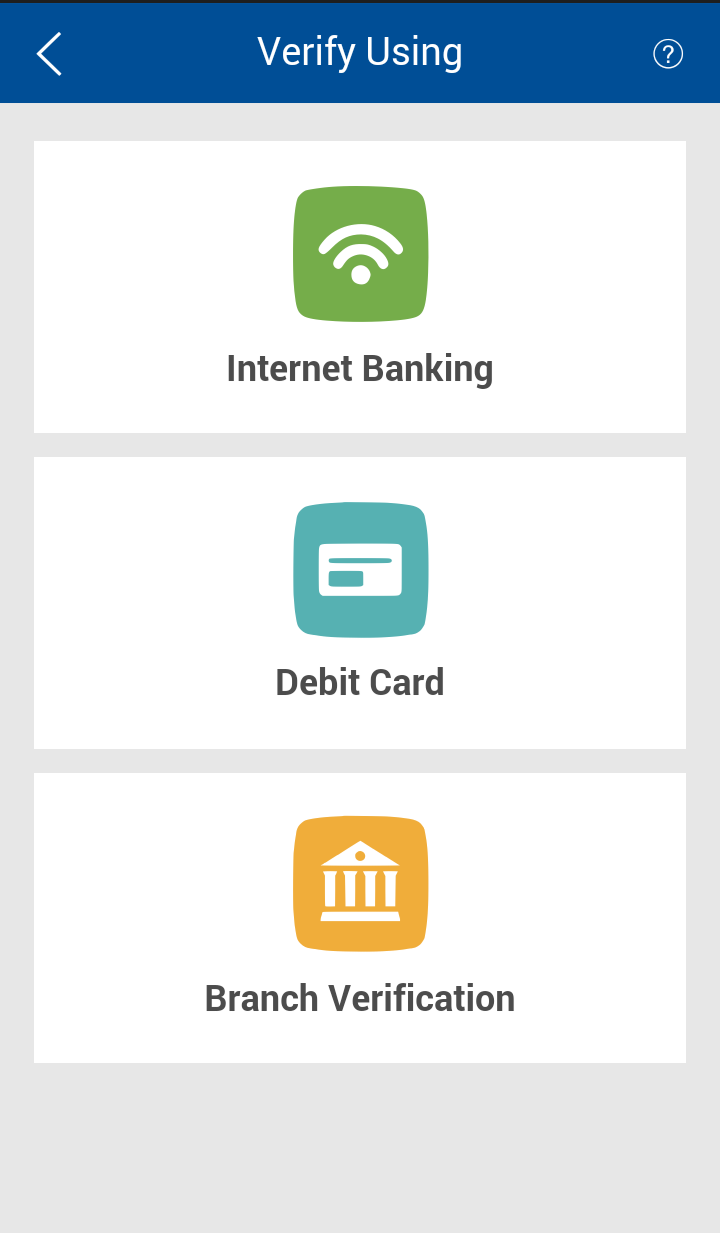Image resolution: width=720 pixels, height=1233 pixels.
Task: Click the Branch Verification text label
Action: 360,997
